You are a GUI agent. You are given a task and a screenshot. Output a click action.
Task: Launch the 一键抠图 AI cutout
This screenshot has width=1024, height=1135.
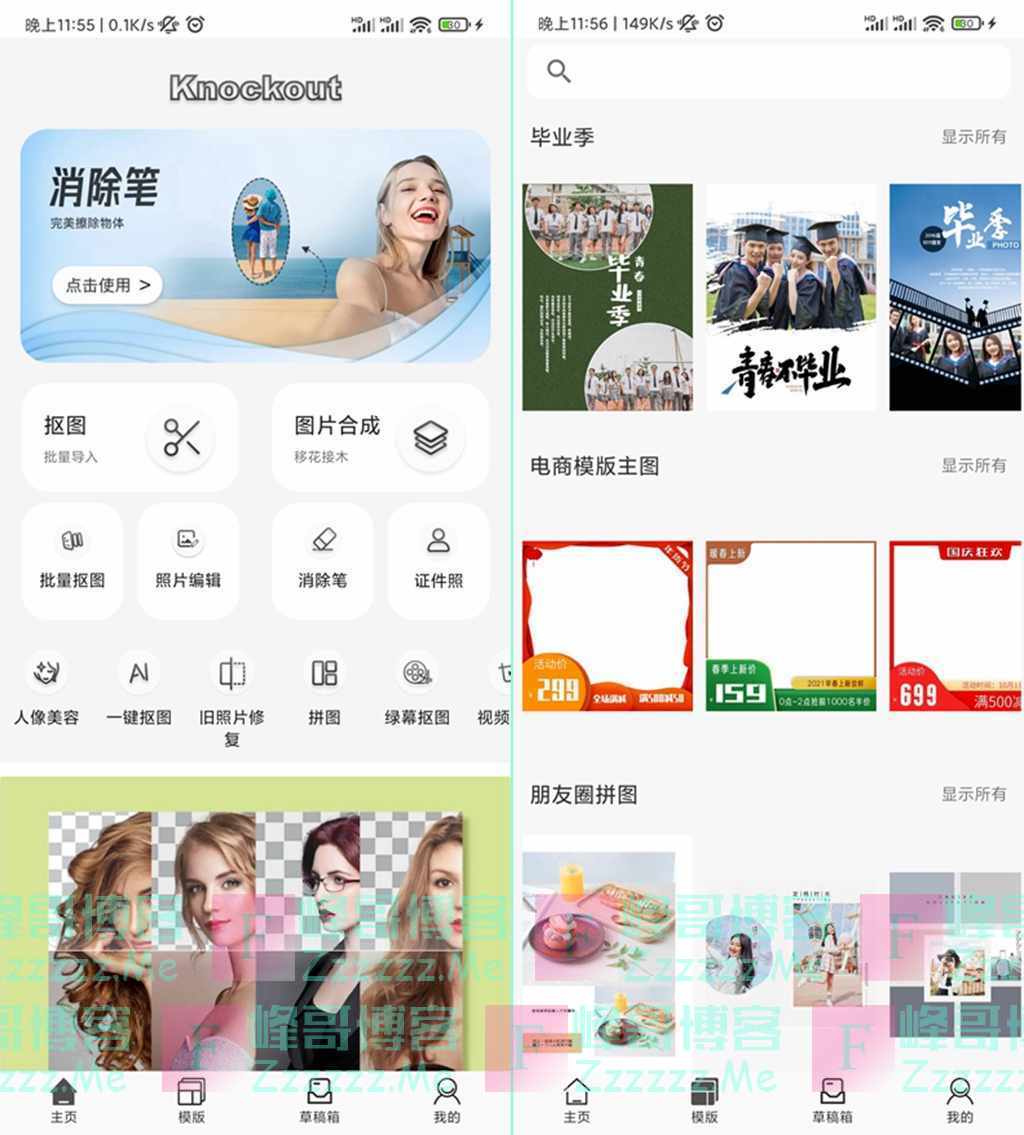tap(139, 688)
